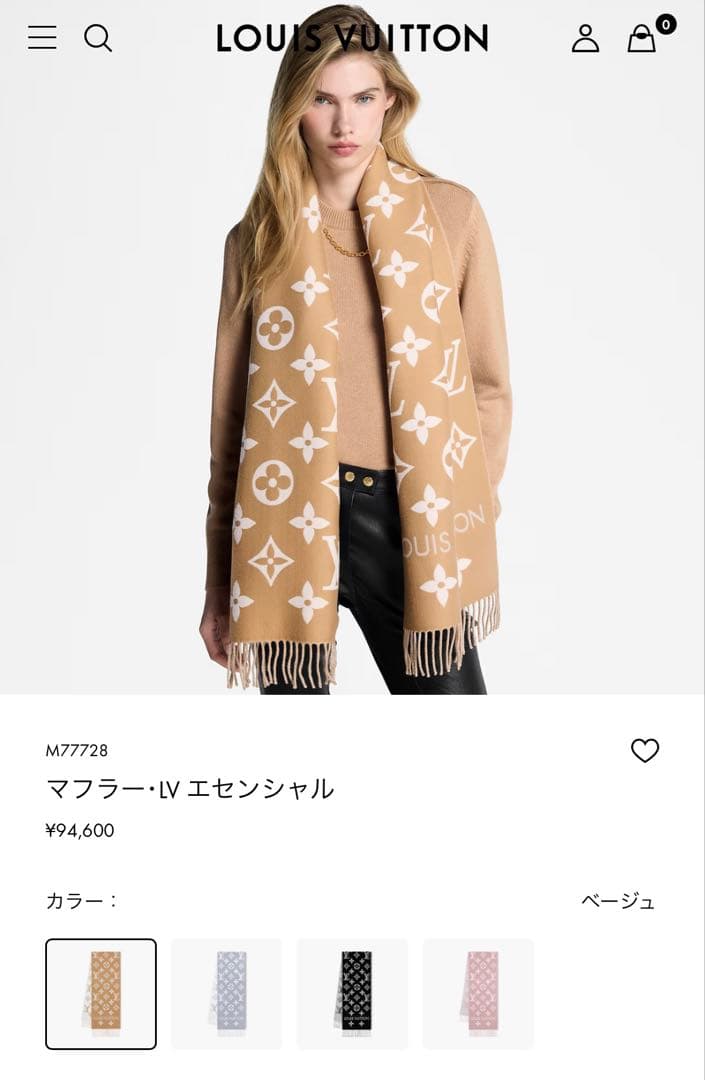Open the search icon
Image resolution: width=705 pixels, height=1080 pixels.
pos(97,38)
